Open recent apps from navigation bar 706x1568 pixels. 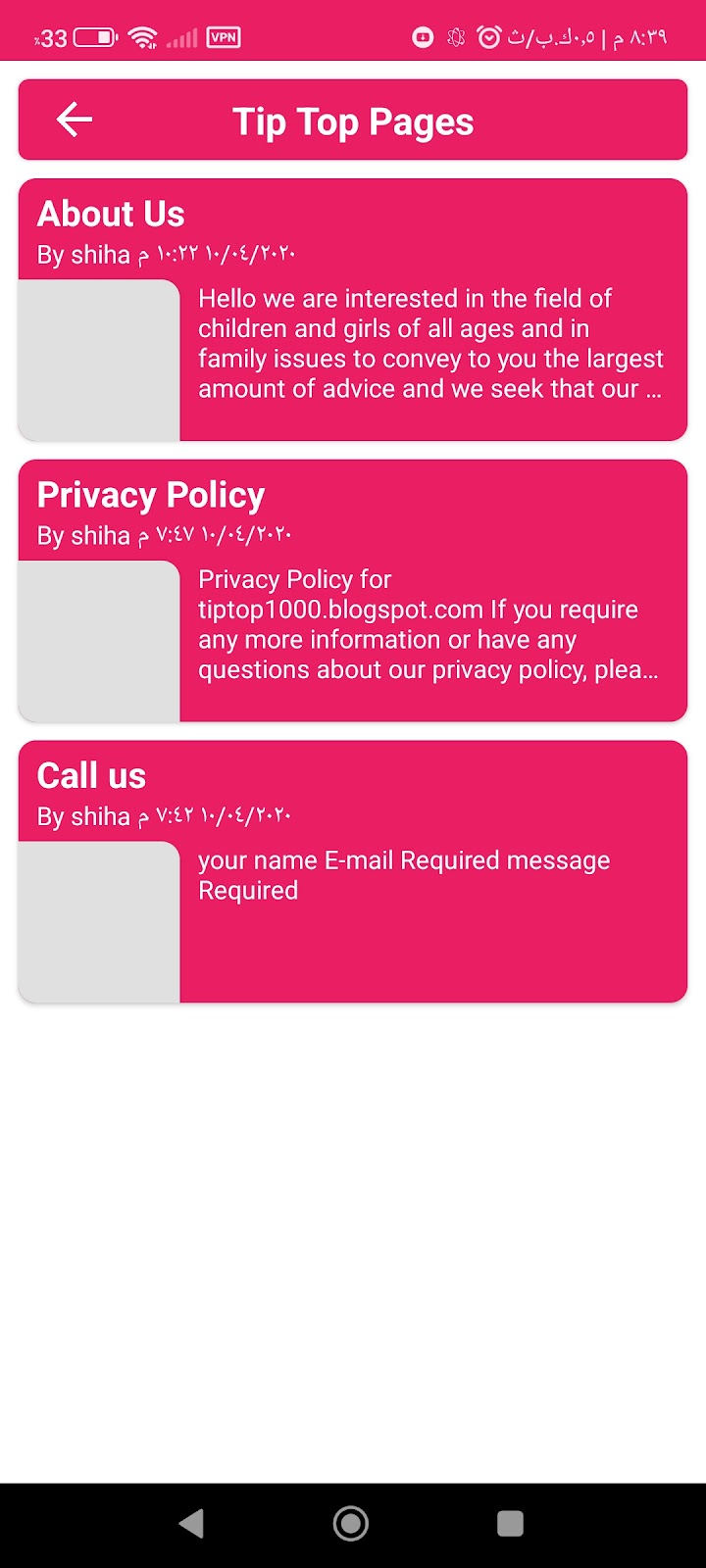coord(510,1523)
